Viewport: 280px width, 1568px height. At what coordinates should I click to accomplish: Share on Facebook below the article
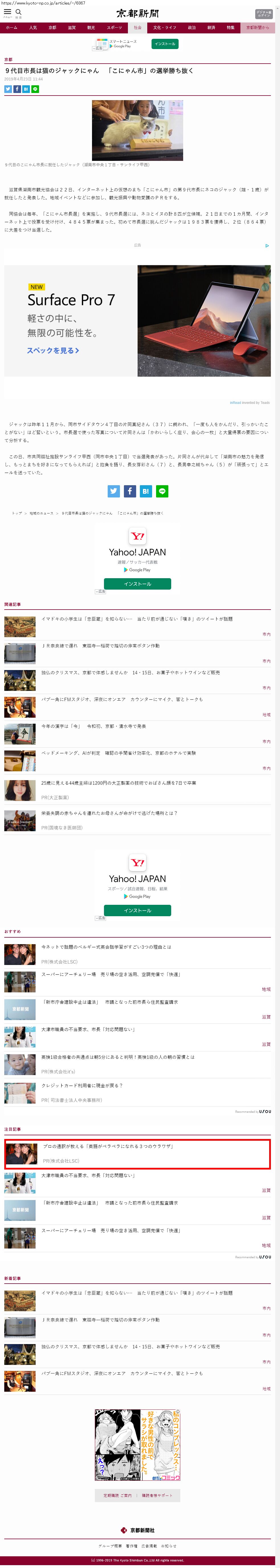(x=129, y=491)
